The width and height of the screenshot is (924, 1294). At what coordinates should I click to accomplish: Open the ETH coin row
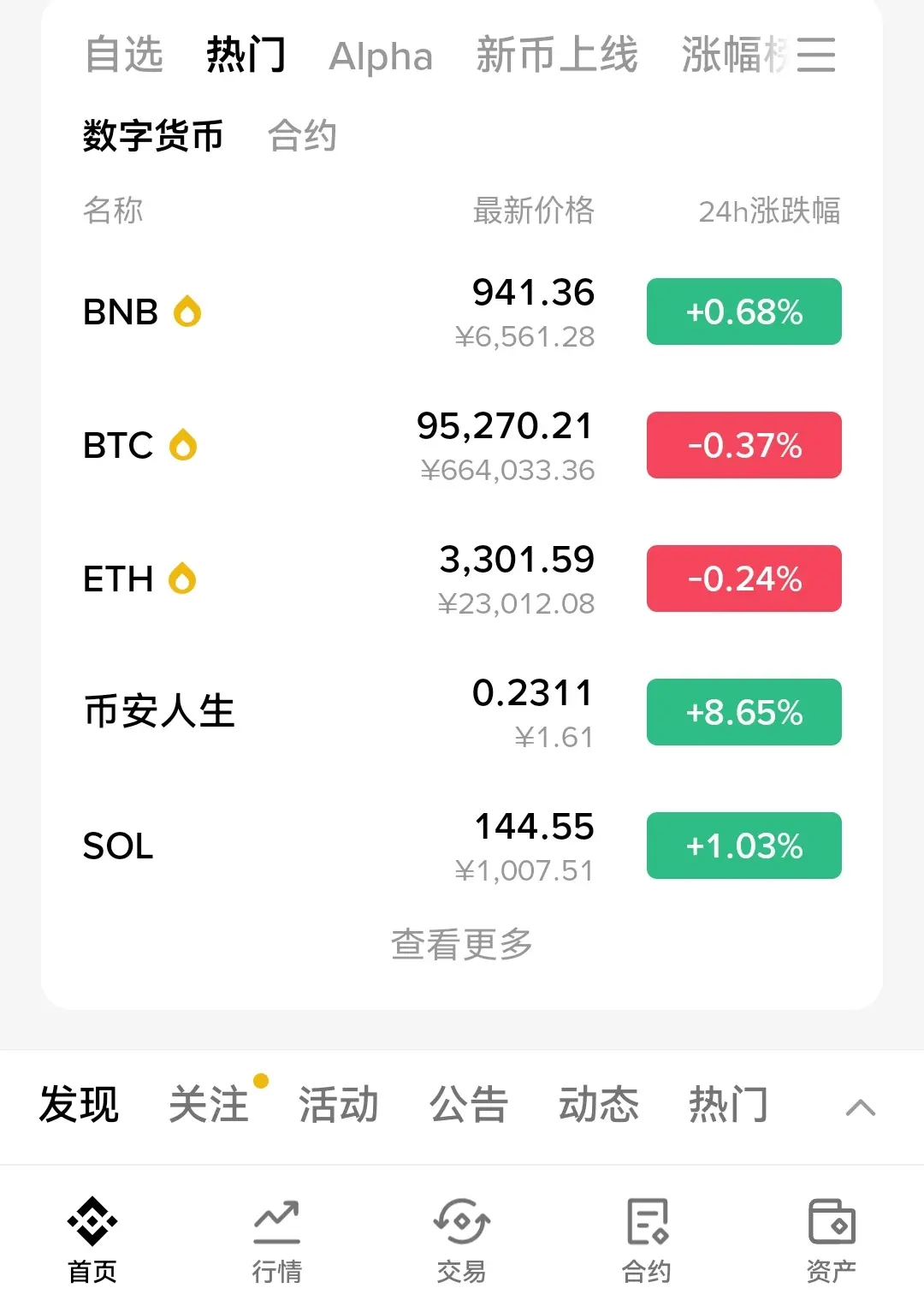coord(462,579)
